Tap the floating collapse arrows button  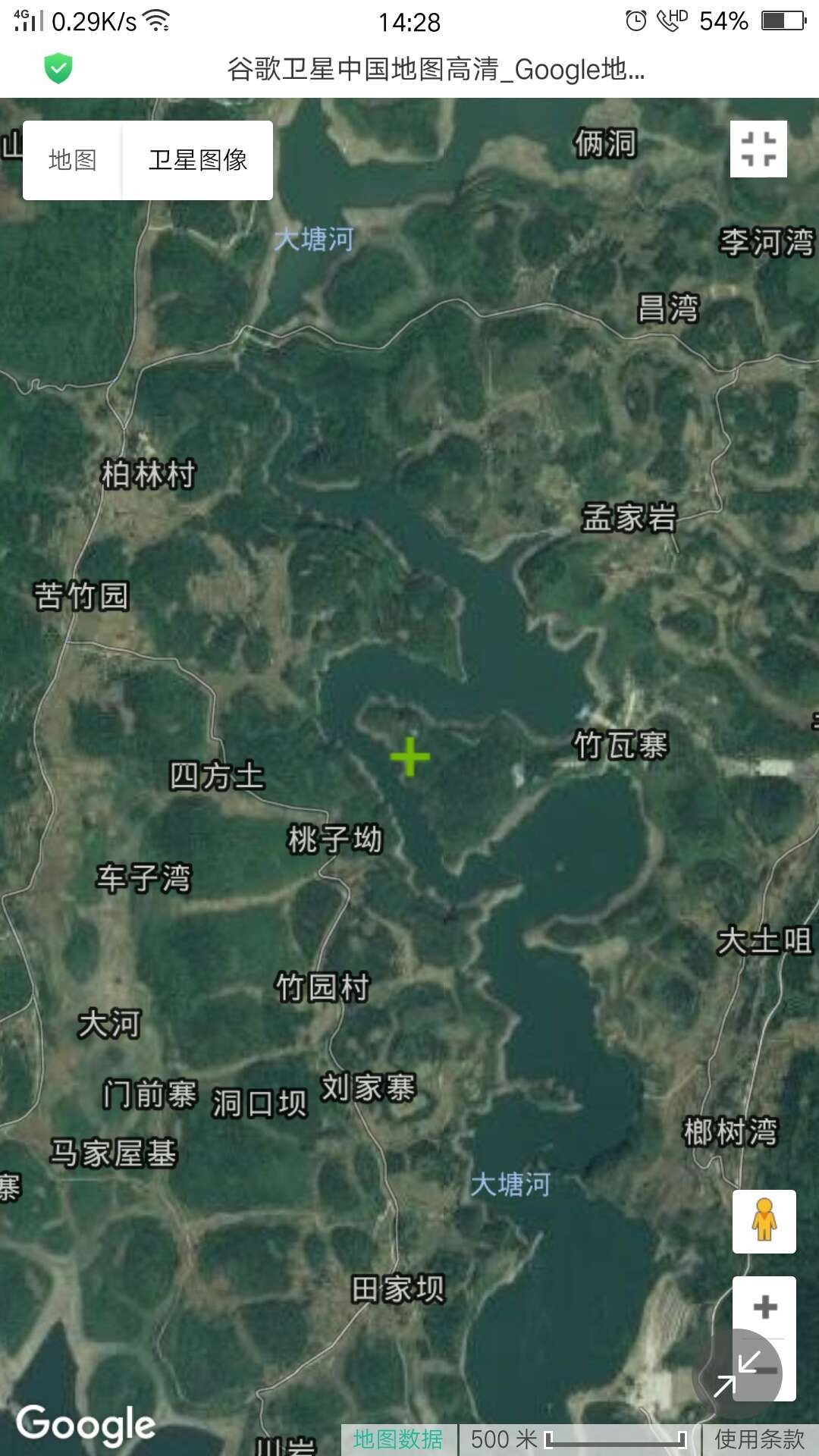[x=737, y=1373]
